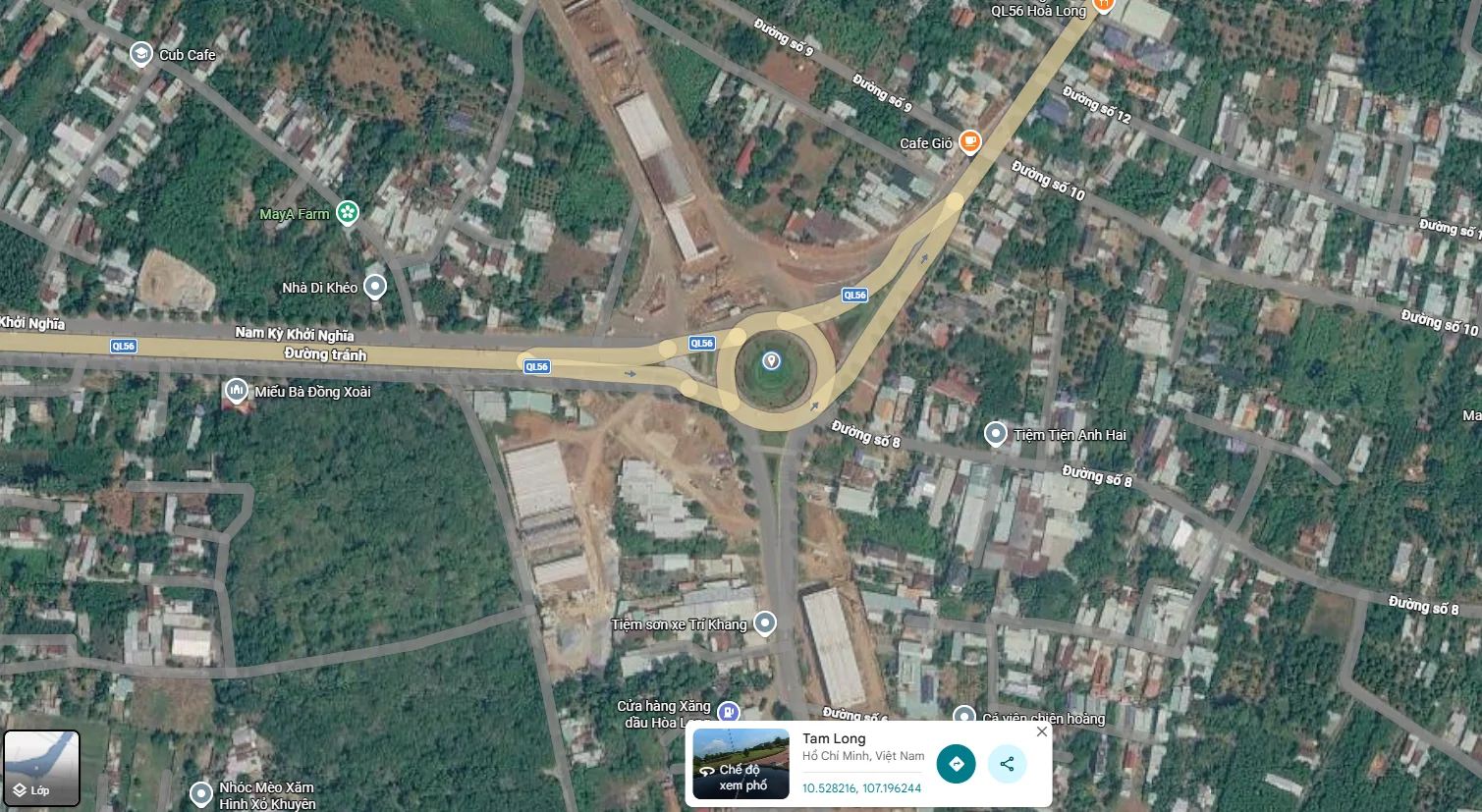Select Cửa hàng Xăng dầu Hòa Long
The width and height of the screenshot is (1482, 812).
tap(728, 711)
